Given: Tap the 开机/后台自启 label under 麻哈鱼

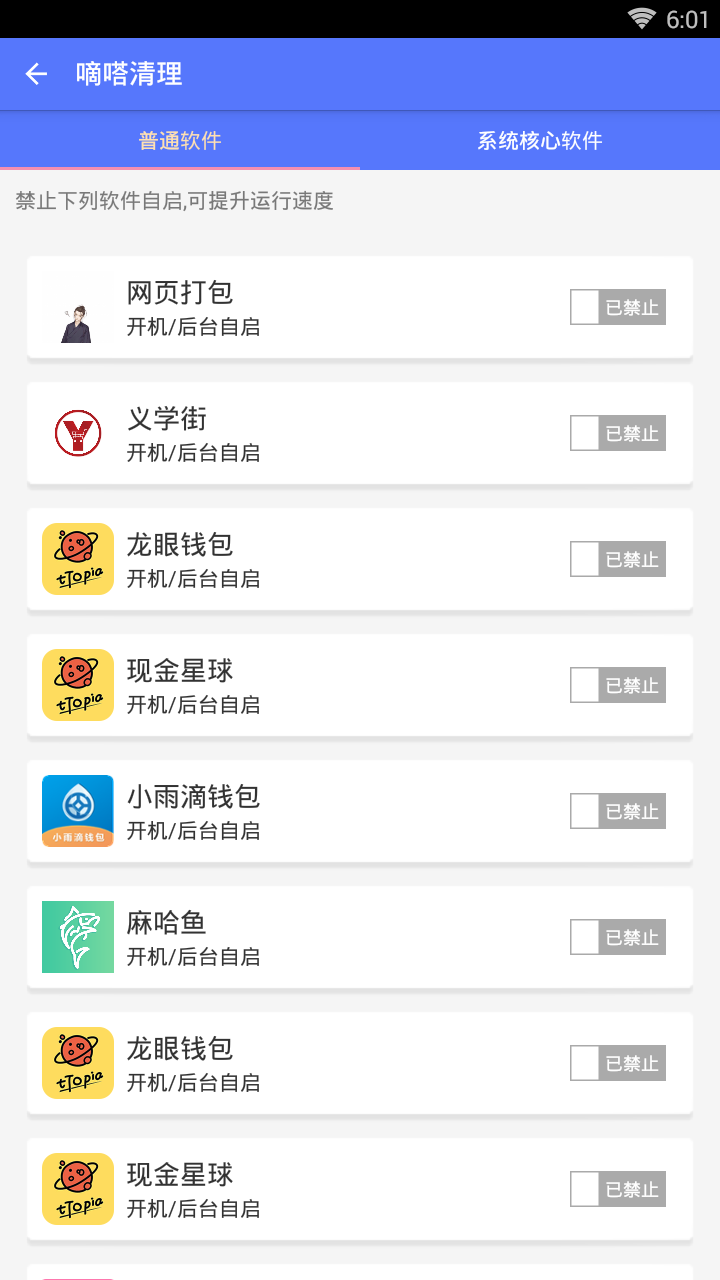Looking at the screenshot, I should tap(194, 956).
